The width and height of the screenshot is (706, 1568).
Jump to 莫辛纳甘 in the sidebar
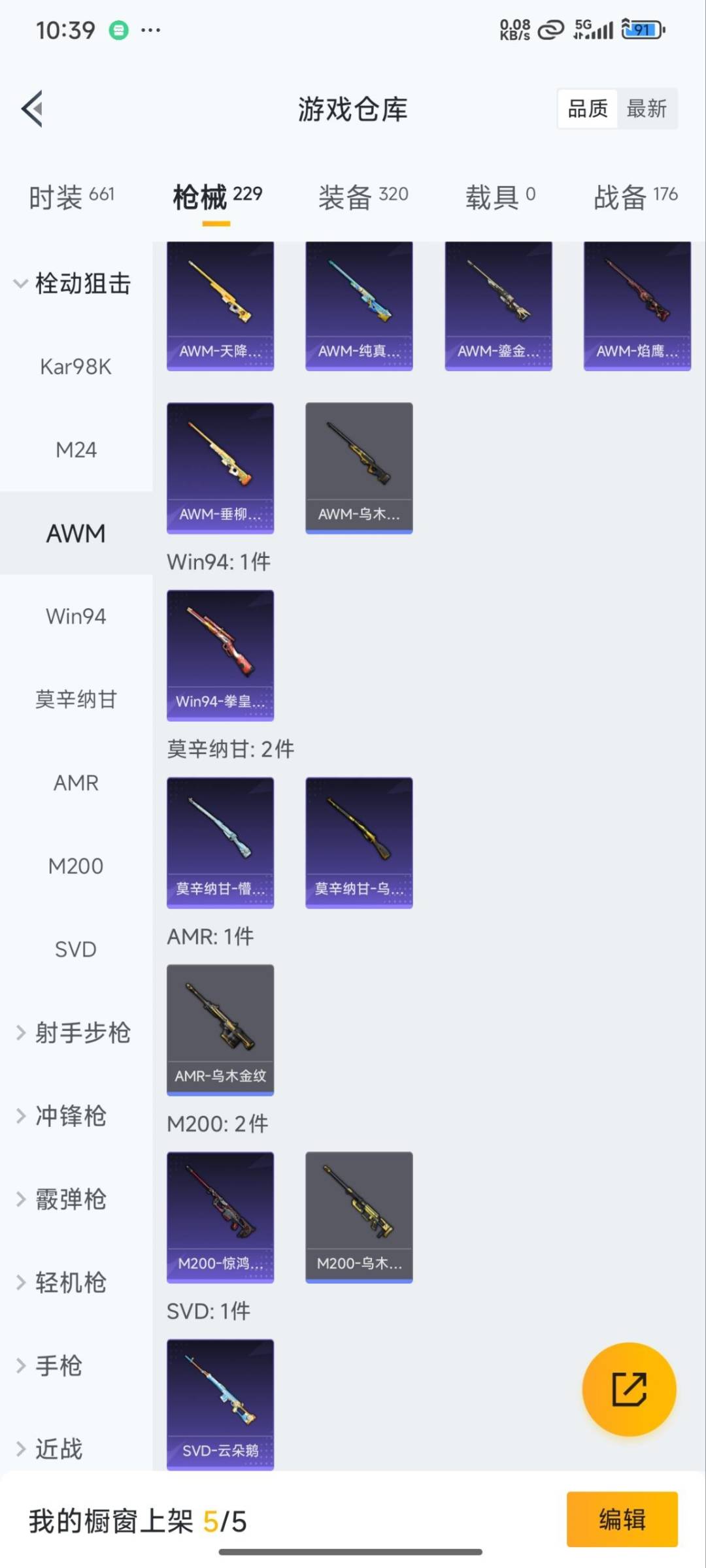[76, 699]
